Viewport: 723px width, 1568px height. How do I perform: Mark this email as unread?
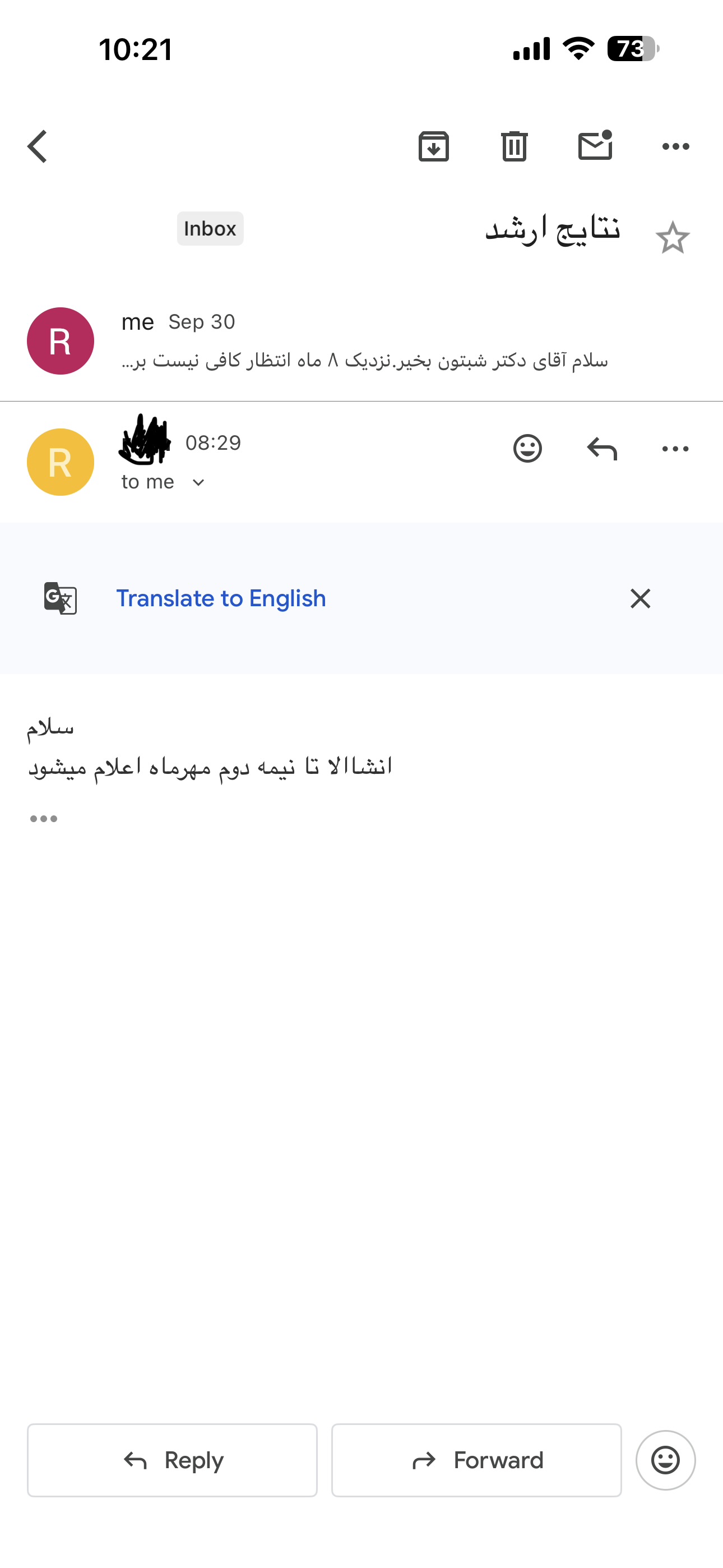click(595, 146)
